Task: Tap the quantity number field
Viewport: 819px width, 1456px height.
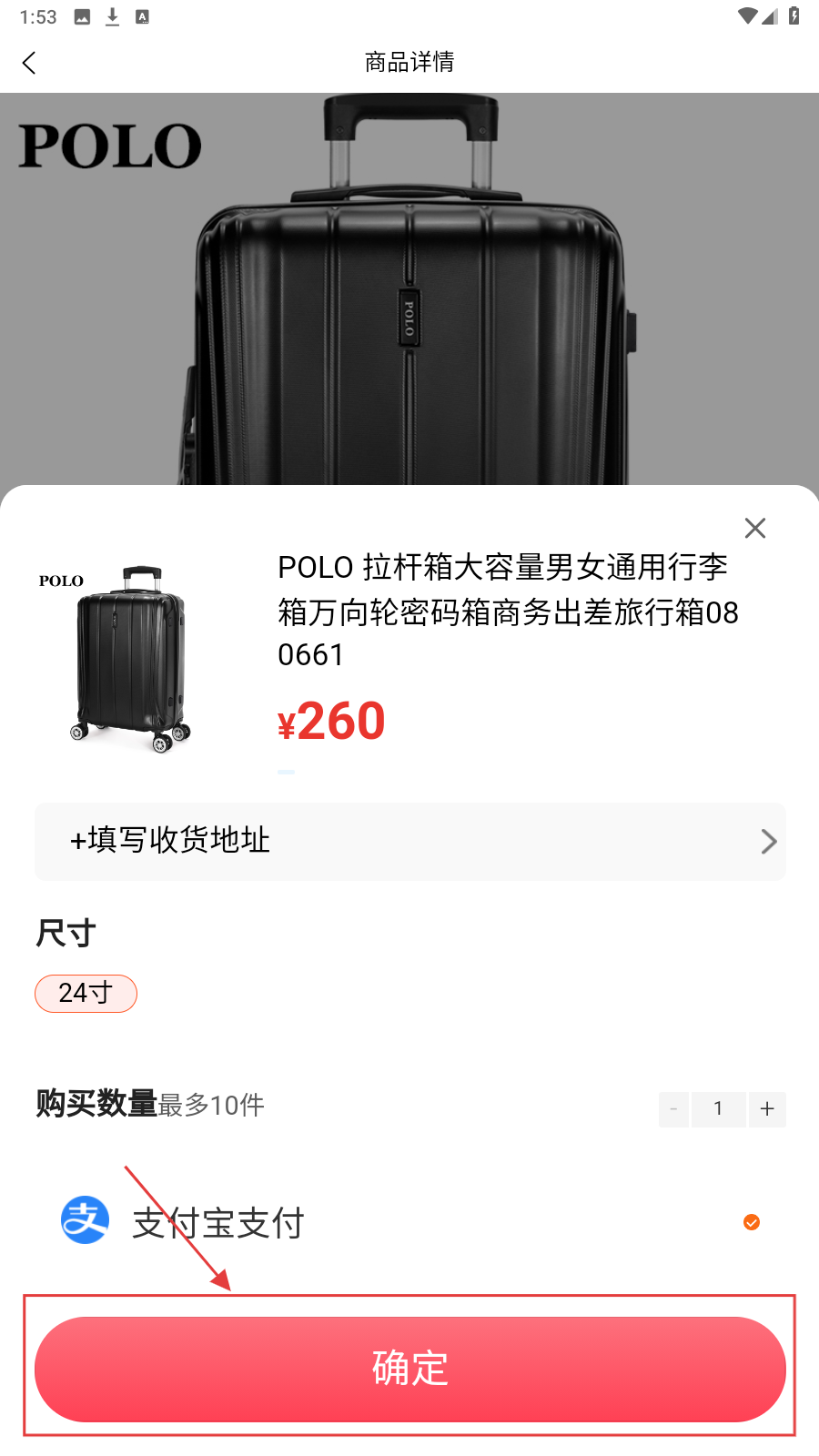Action: tap(718, 1109)
